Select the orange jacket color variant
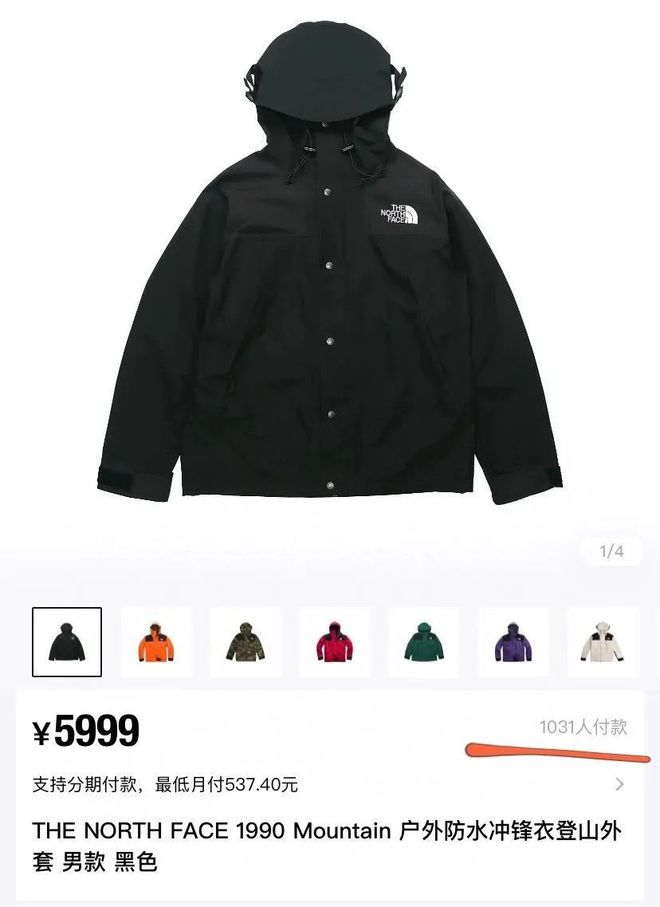The height and width of the screenshot is (907, 660). 156,642
